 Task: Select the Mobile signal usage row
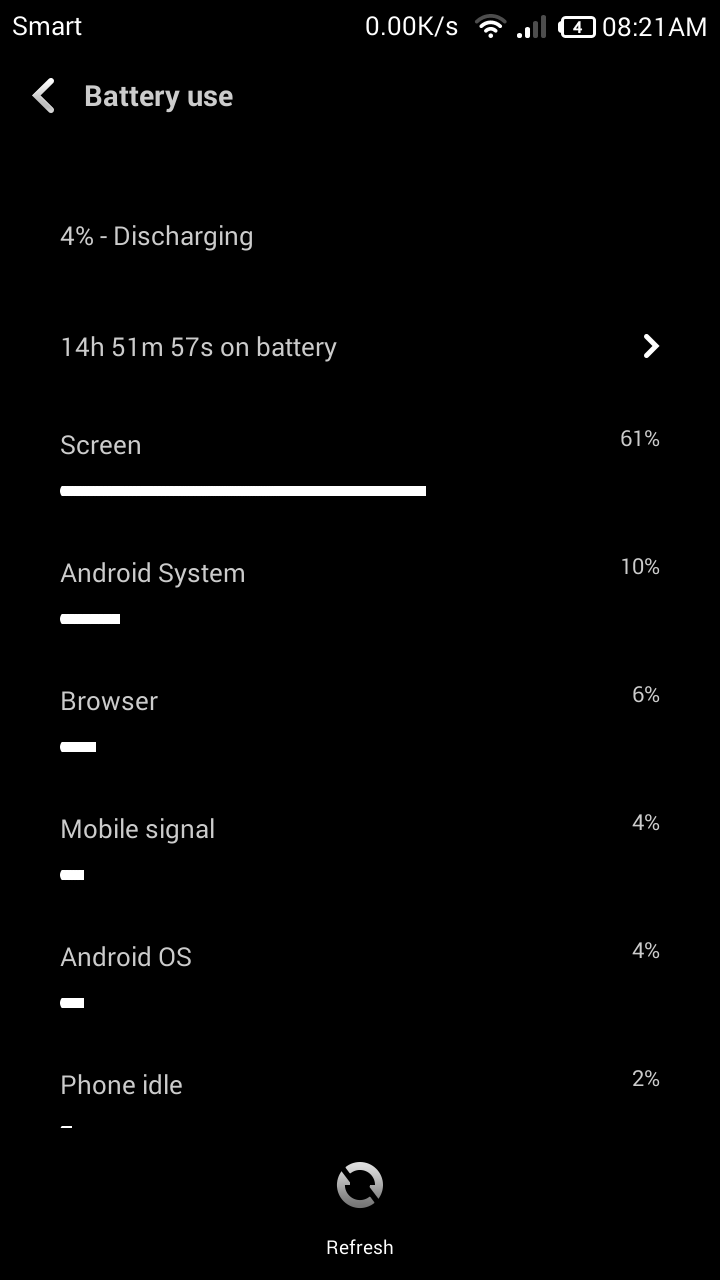point(360,850)
